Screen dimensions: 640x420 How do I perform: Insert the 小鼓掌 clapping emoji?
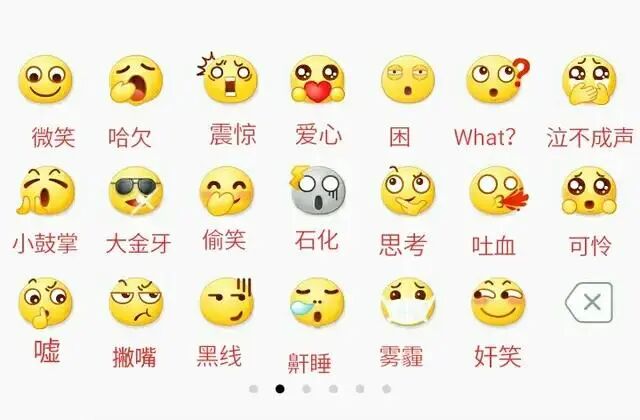(47, 192)
